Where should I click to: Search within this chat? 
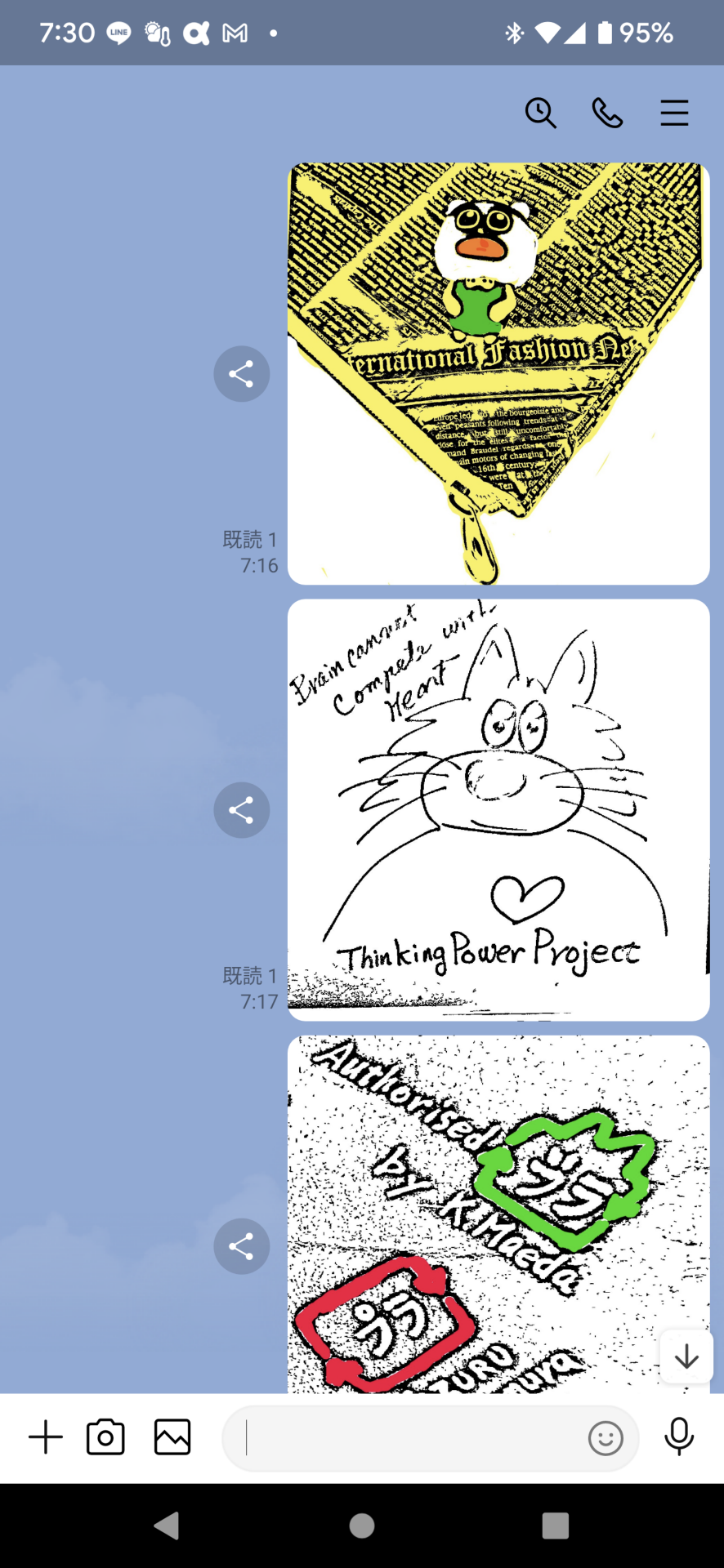(x=540, y=113)
